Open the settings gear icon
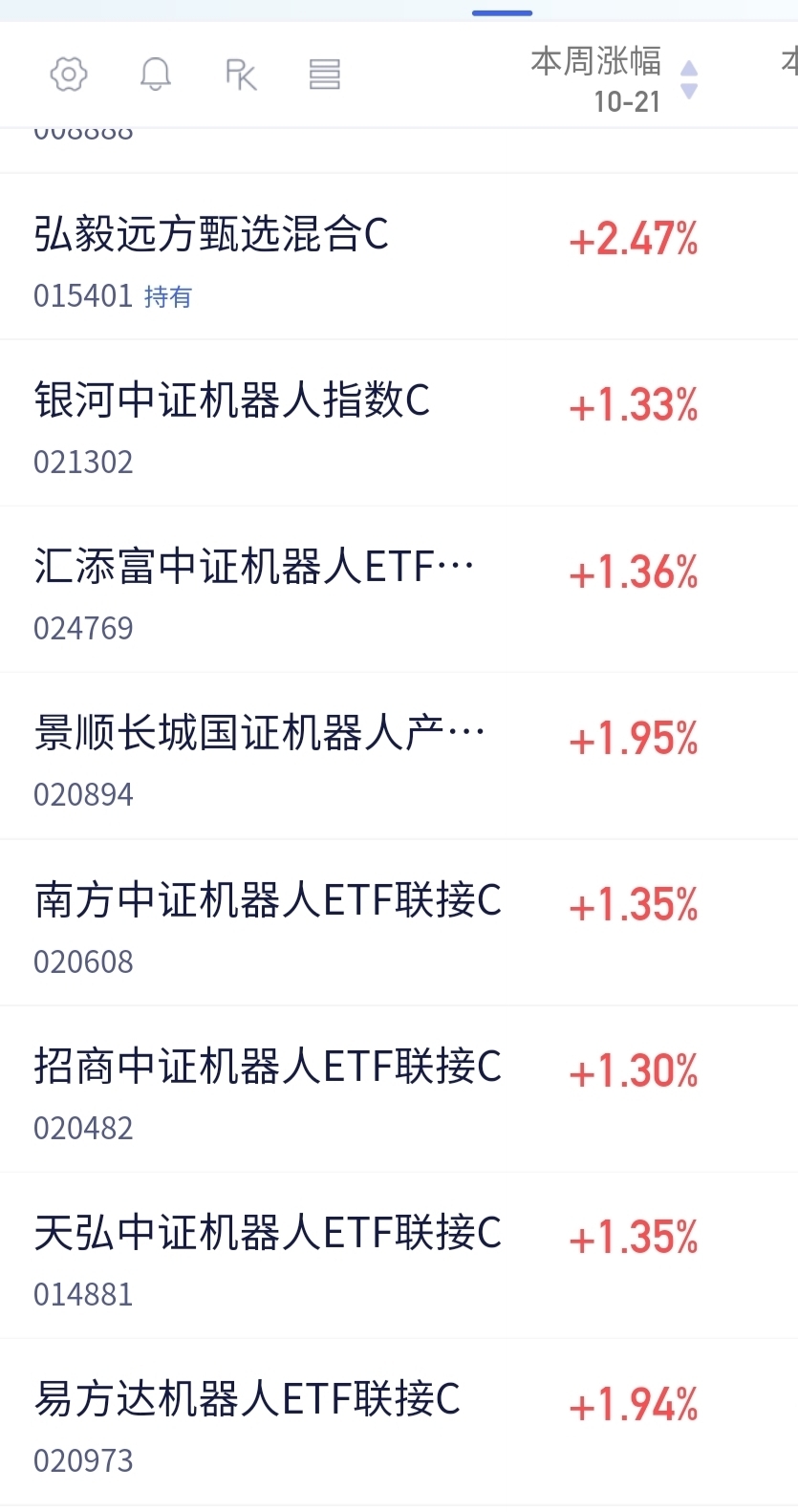Viewport: 798px width, 1512px height. (69, 74)
